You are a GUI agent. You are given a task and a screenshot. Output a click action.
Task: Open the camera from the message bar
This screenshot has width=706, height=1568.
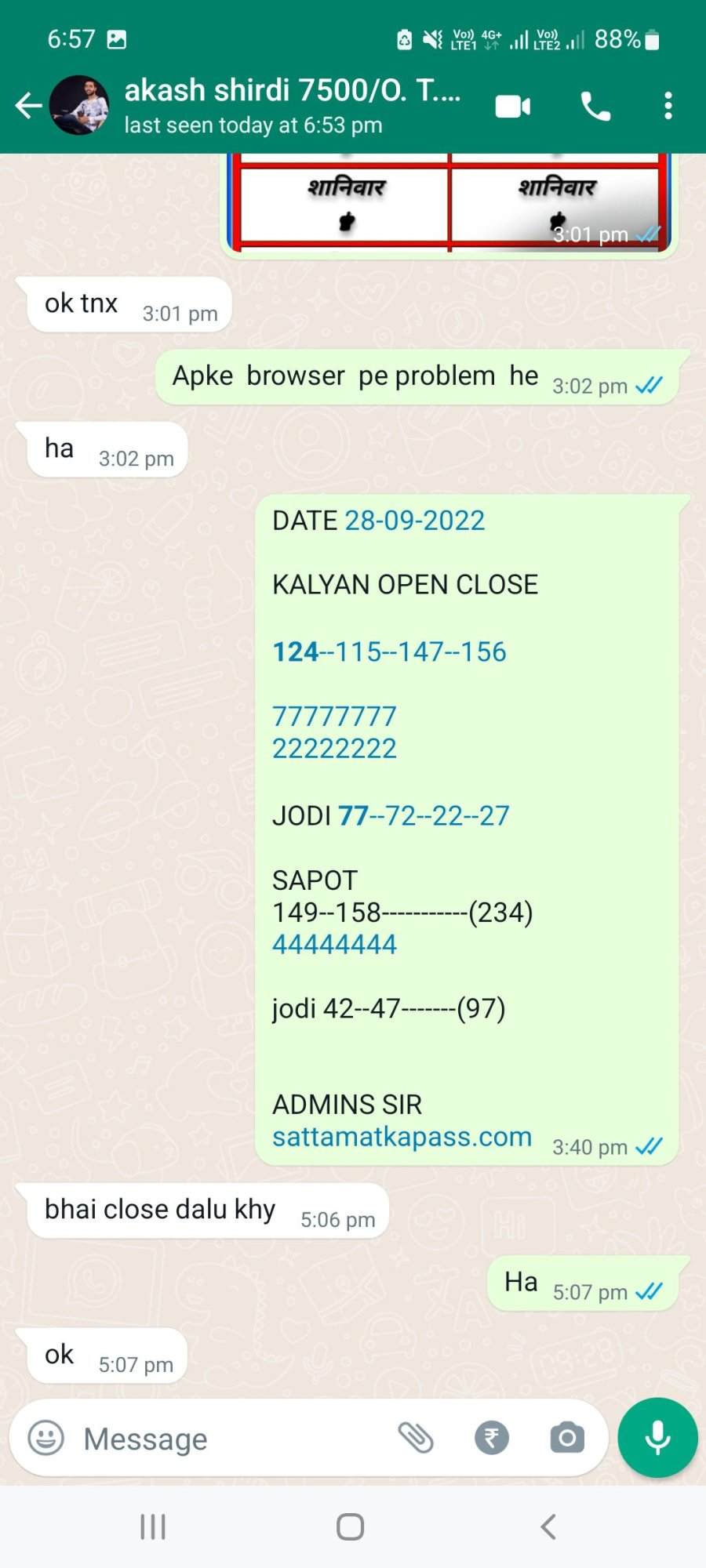567,1438
